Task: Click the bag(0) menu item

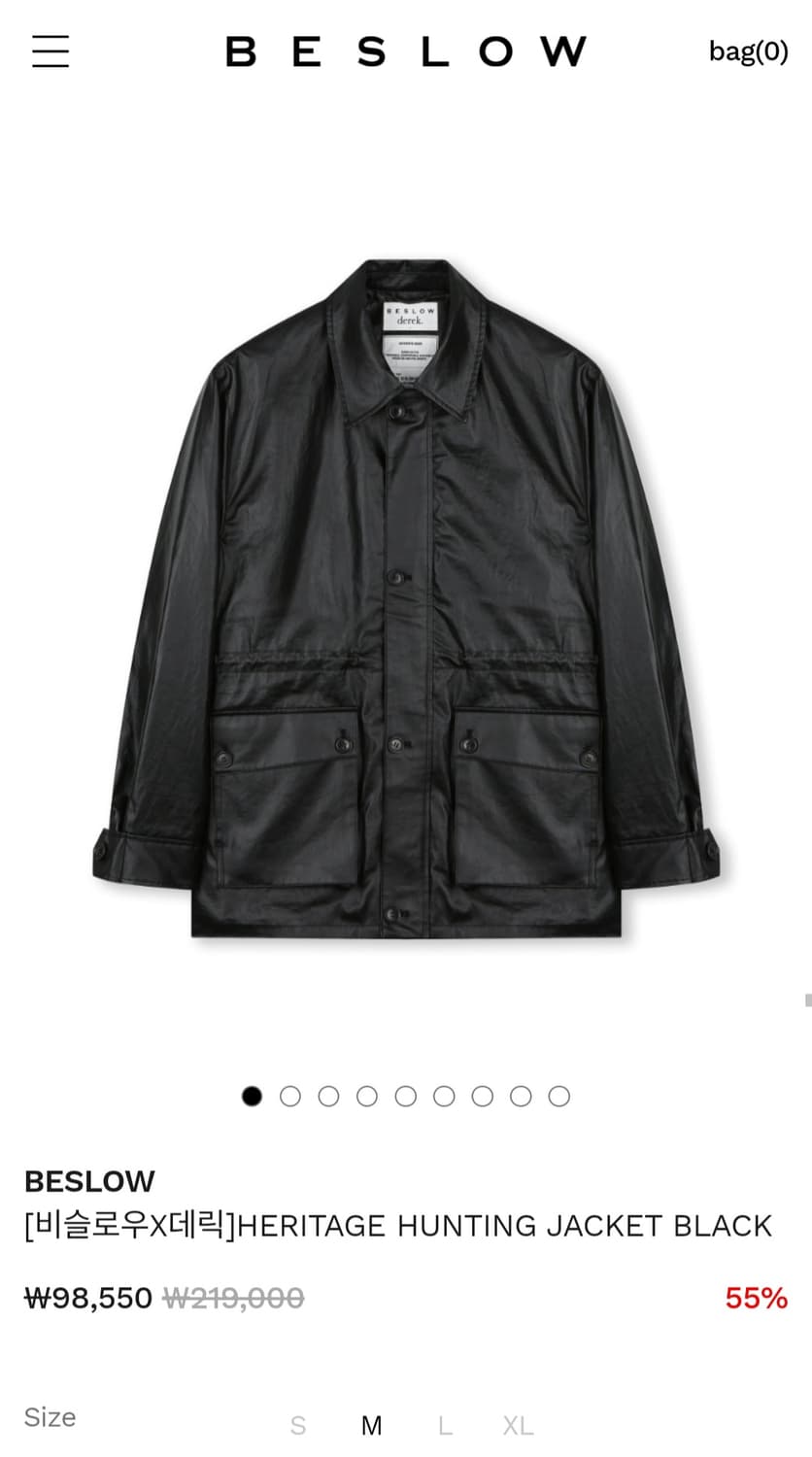Action: [x=748, y=52]
